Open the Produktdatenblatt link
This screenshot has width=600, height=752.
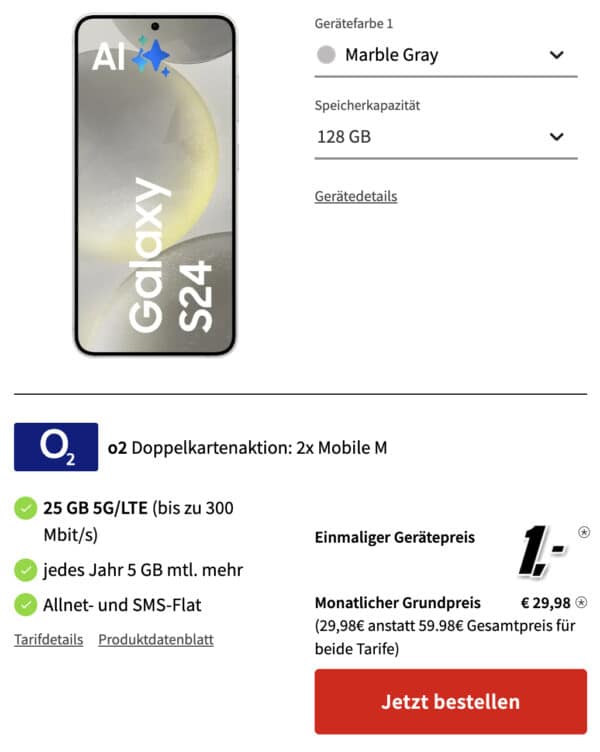155,639
